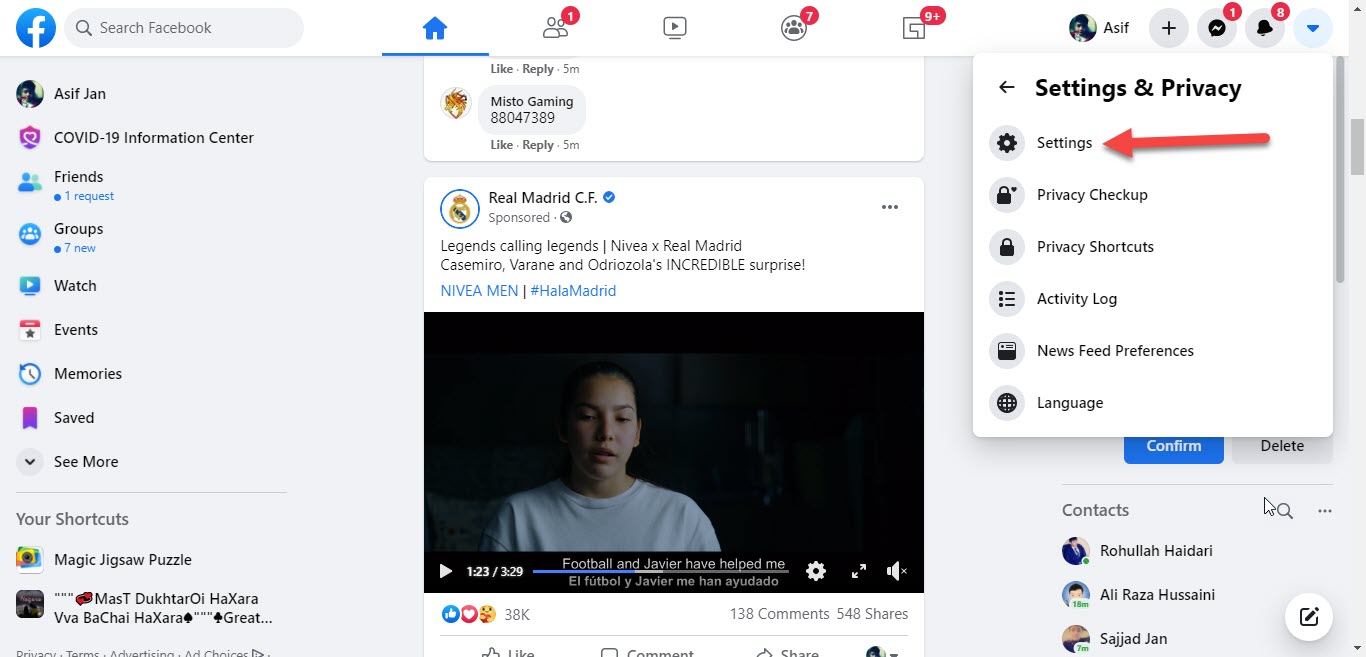Go back from Settings & Privacy menu

click(x=1007, y=88)
